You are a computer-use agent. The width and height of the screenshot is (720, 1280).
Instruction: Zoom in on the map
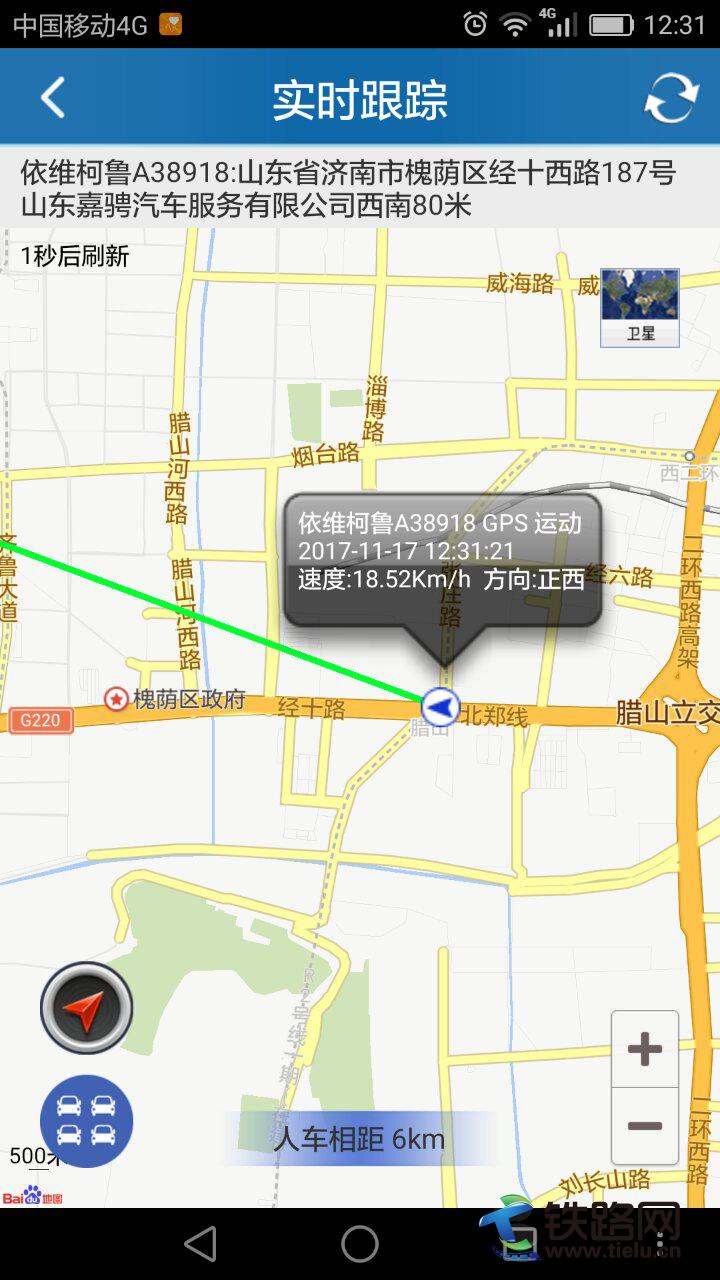tap(645, 1049)
